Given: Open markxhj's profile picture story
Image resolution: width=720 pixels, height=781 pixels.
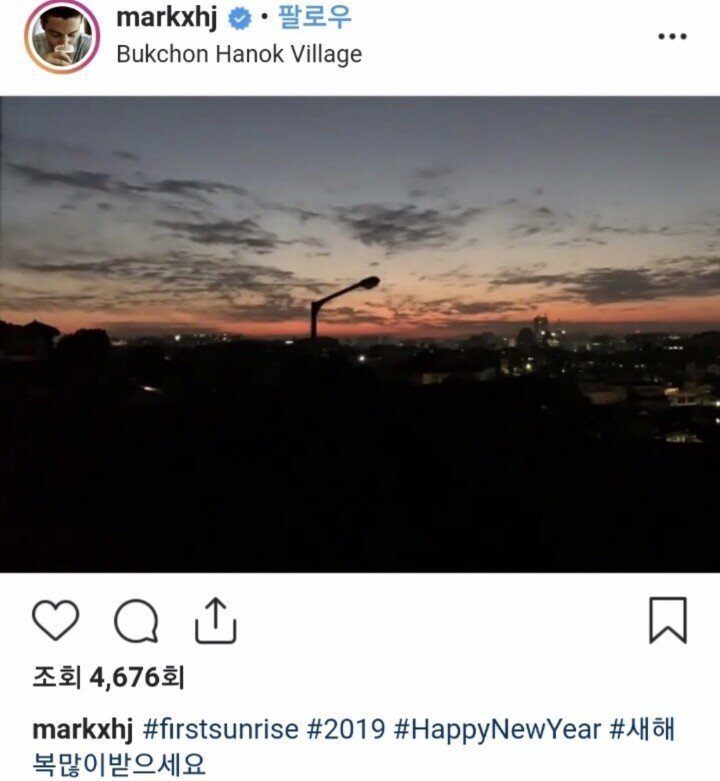Looking at the screenshot, I should (62, 37).
